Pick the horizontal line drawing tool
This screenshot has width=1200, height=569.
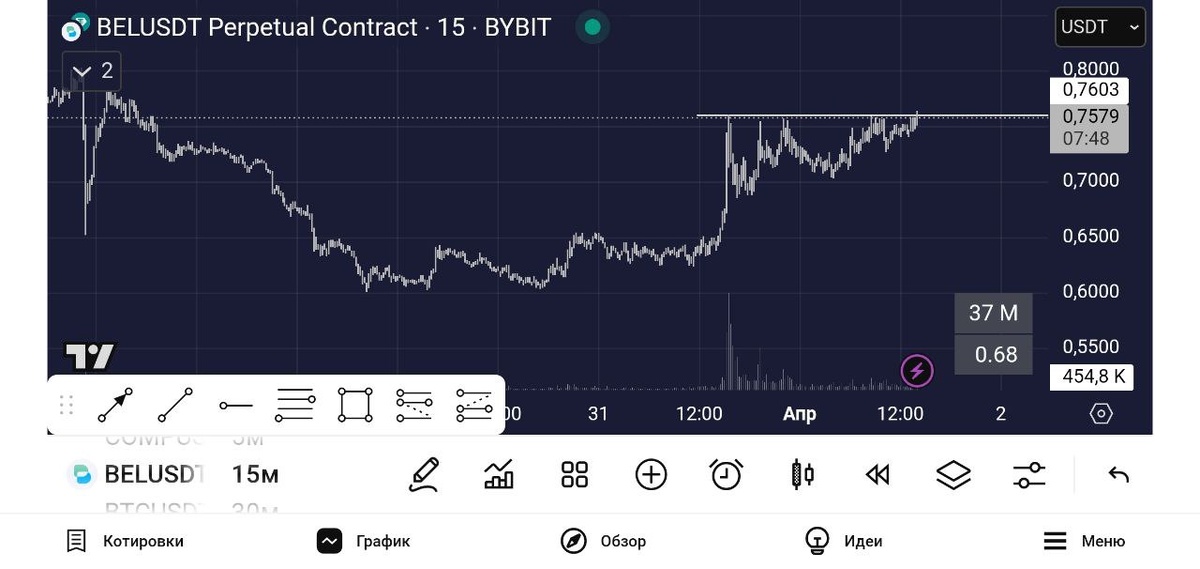click(x=236, y=405)
